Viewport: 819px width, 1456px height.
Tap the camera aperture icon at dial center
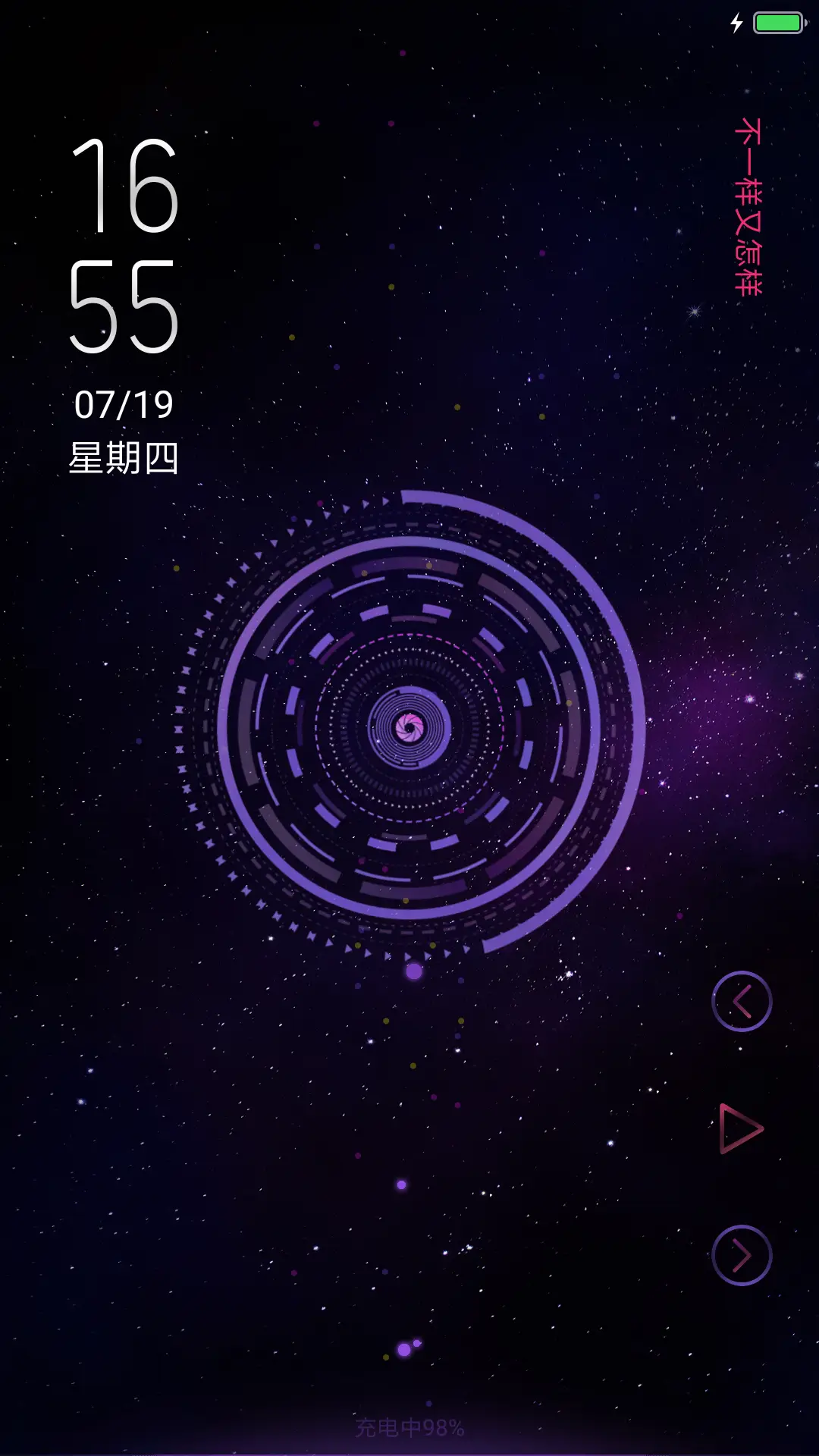409,728
